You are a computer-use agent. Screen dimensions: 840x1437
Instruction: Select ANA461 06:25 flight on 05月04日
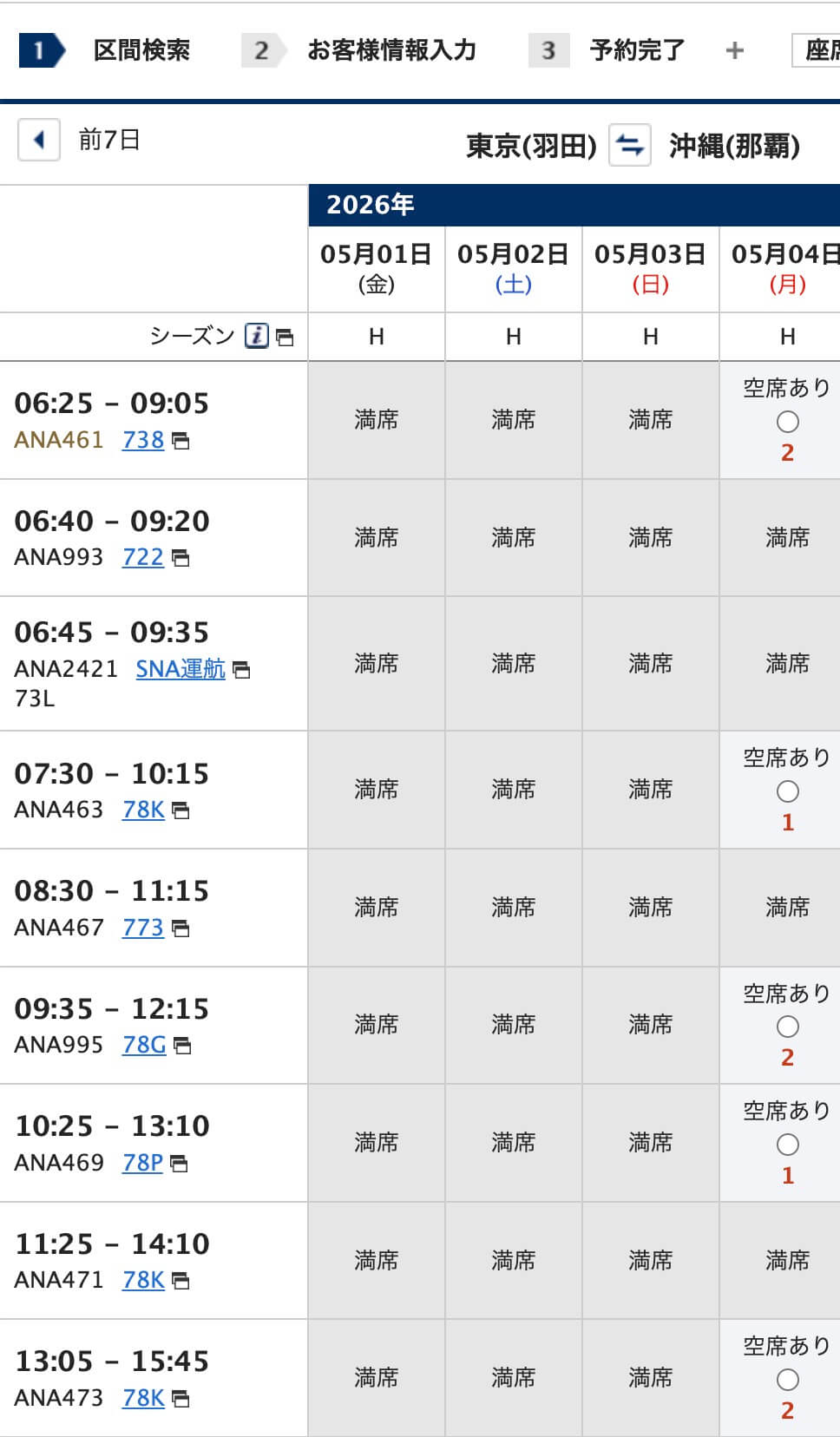787,422
